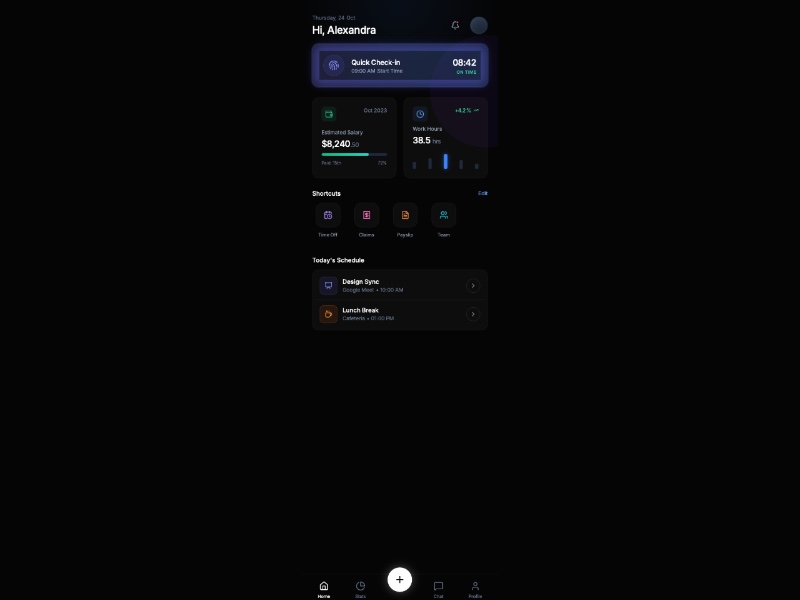Switch to the Profile tab
The height and width of the screenshot is (600, 800).
[x=475, y=589]
